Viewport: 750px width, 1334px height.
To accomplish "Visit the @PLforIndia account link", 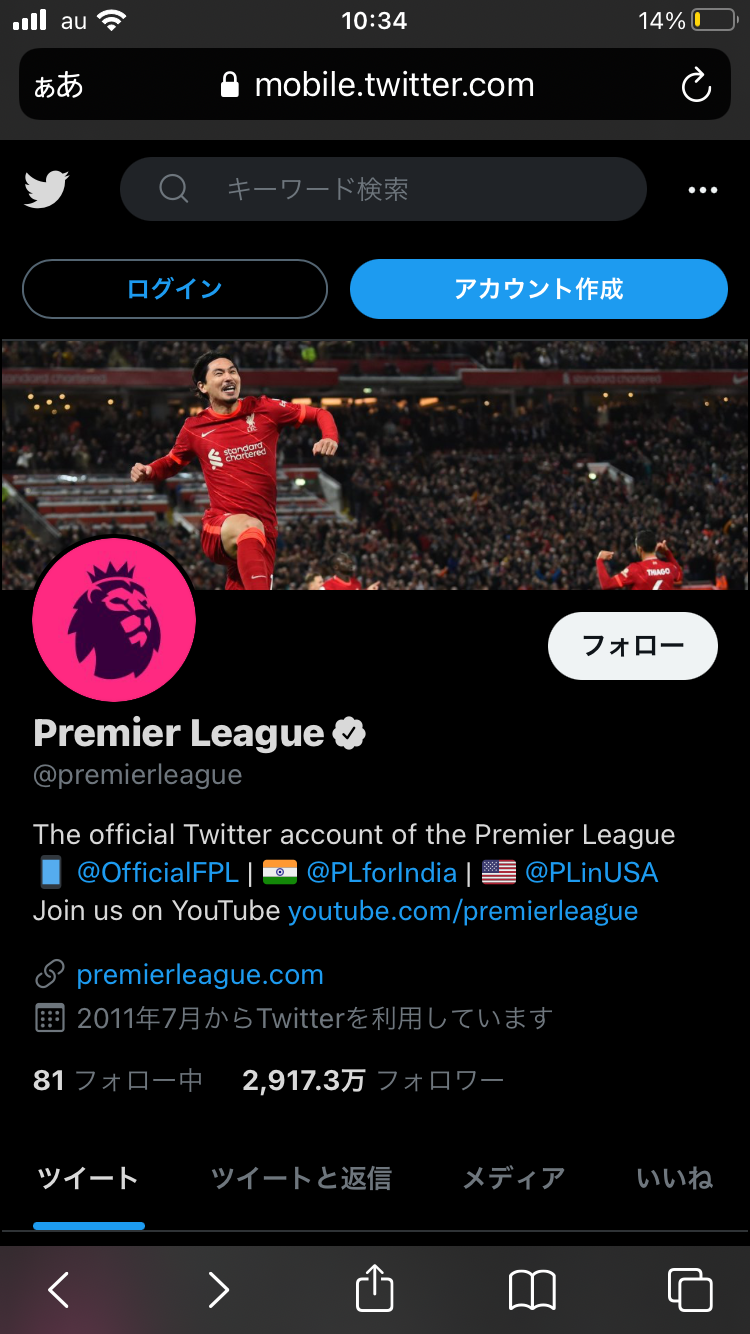I will [x=381, y=872].
